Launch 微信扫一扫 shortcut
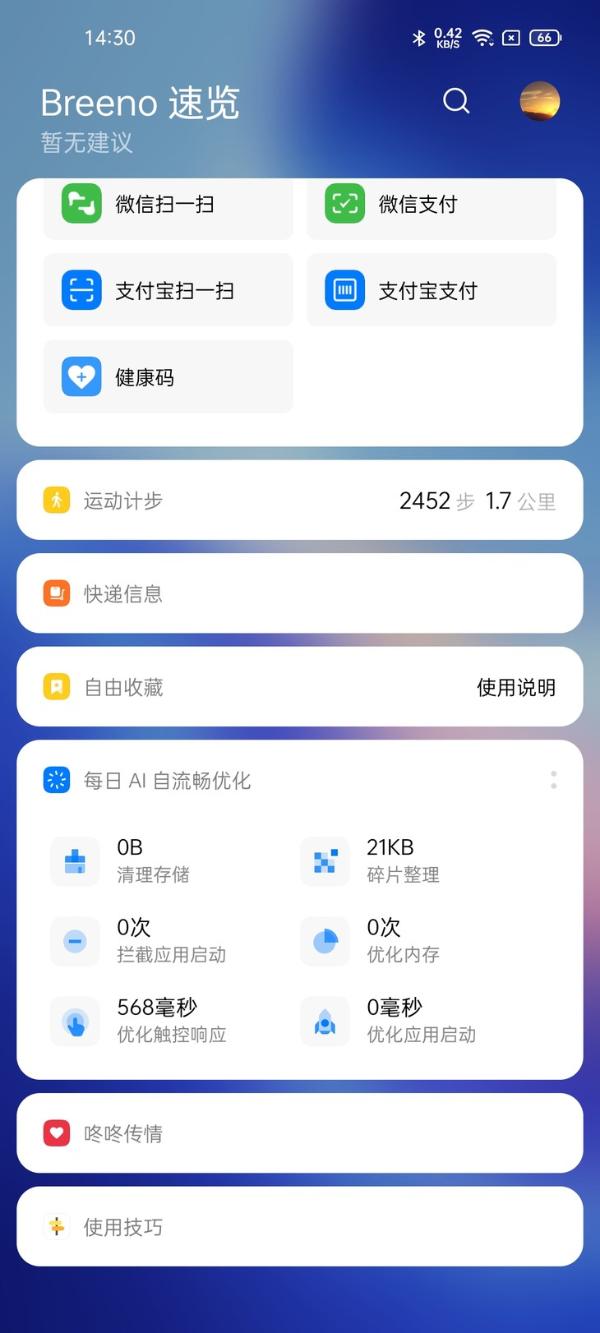600x1333 pixels. (168, 205)
